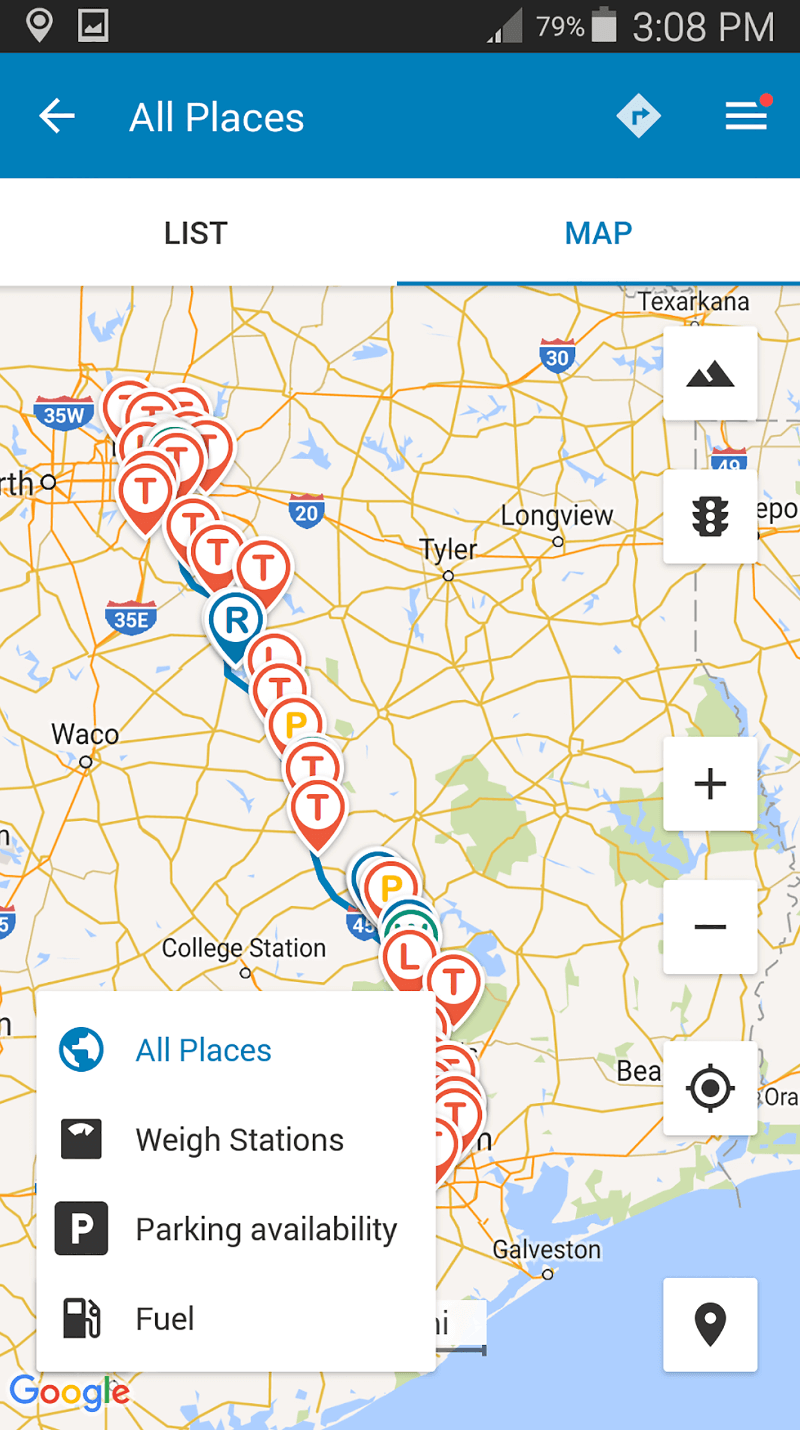Switch to the LIST tab
This screenshot has height=1430, width=800.
(x=196, y=233)
